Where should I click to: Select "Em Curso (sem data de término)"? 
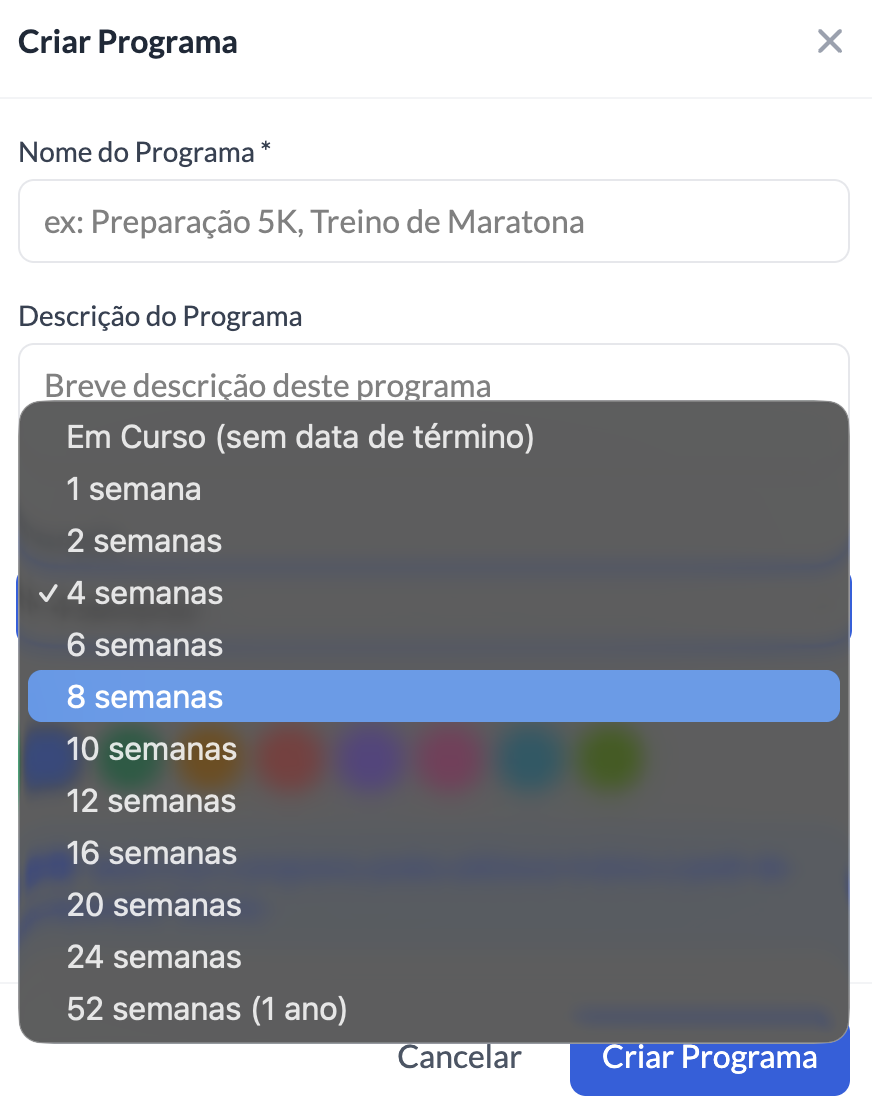click(300, 436)
